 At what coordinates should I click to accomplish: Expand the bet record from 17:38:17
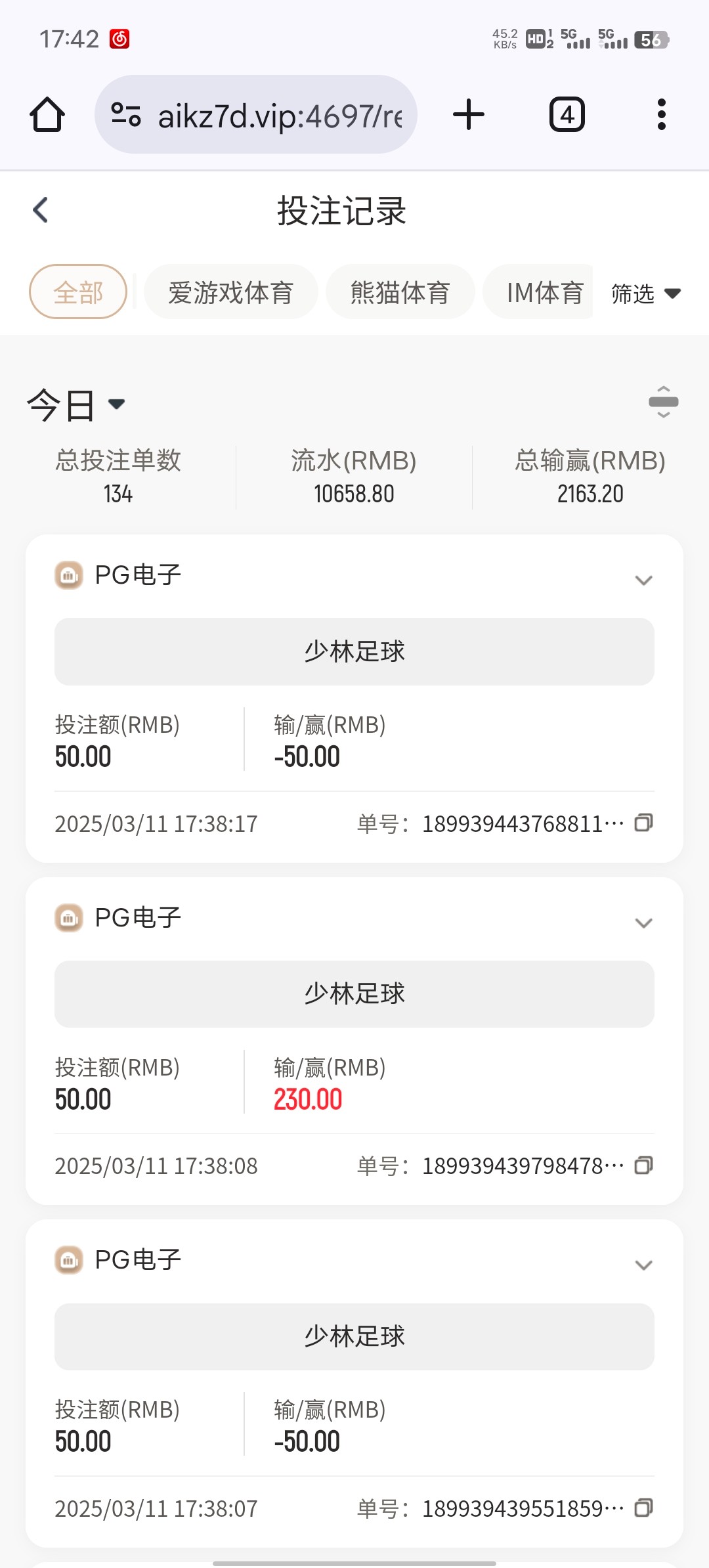click(643, 580)
